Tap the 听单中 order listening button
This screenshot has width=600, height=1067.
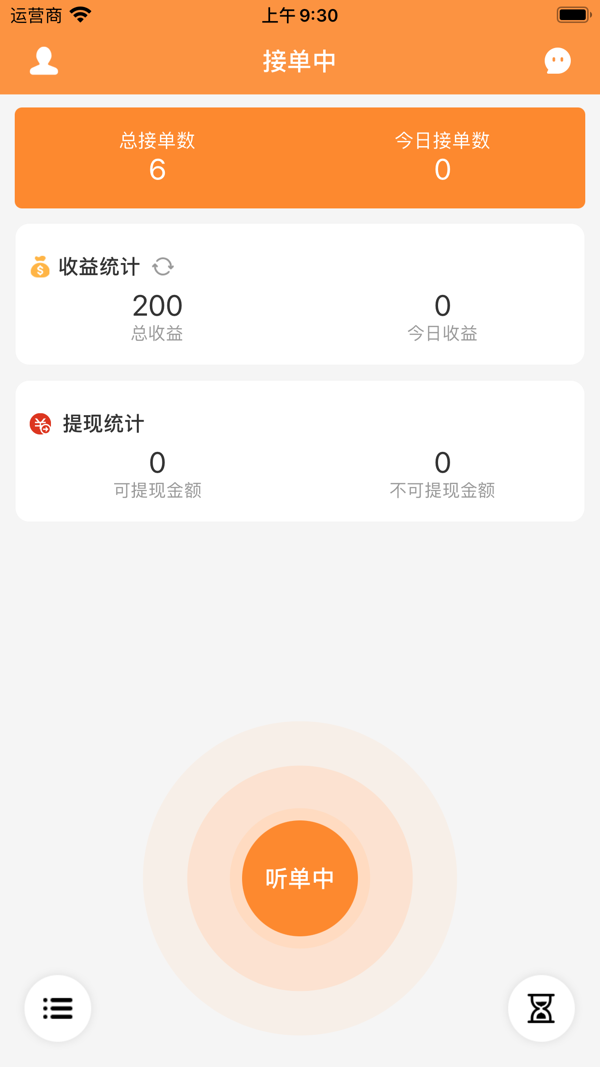pyautogui.click(x=300, y=878)
